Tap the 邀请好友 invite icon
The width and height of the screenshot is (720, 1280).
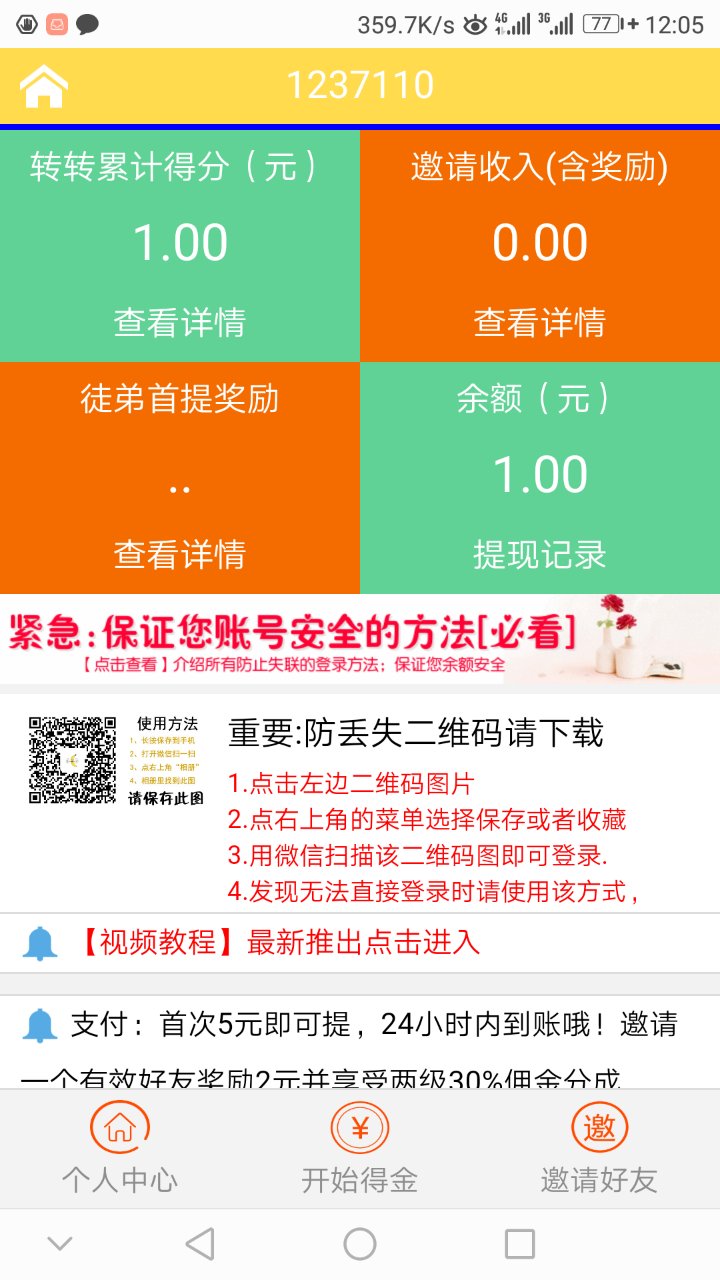(x=599, y=1127)
